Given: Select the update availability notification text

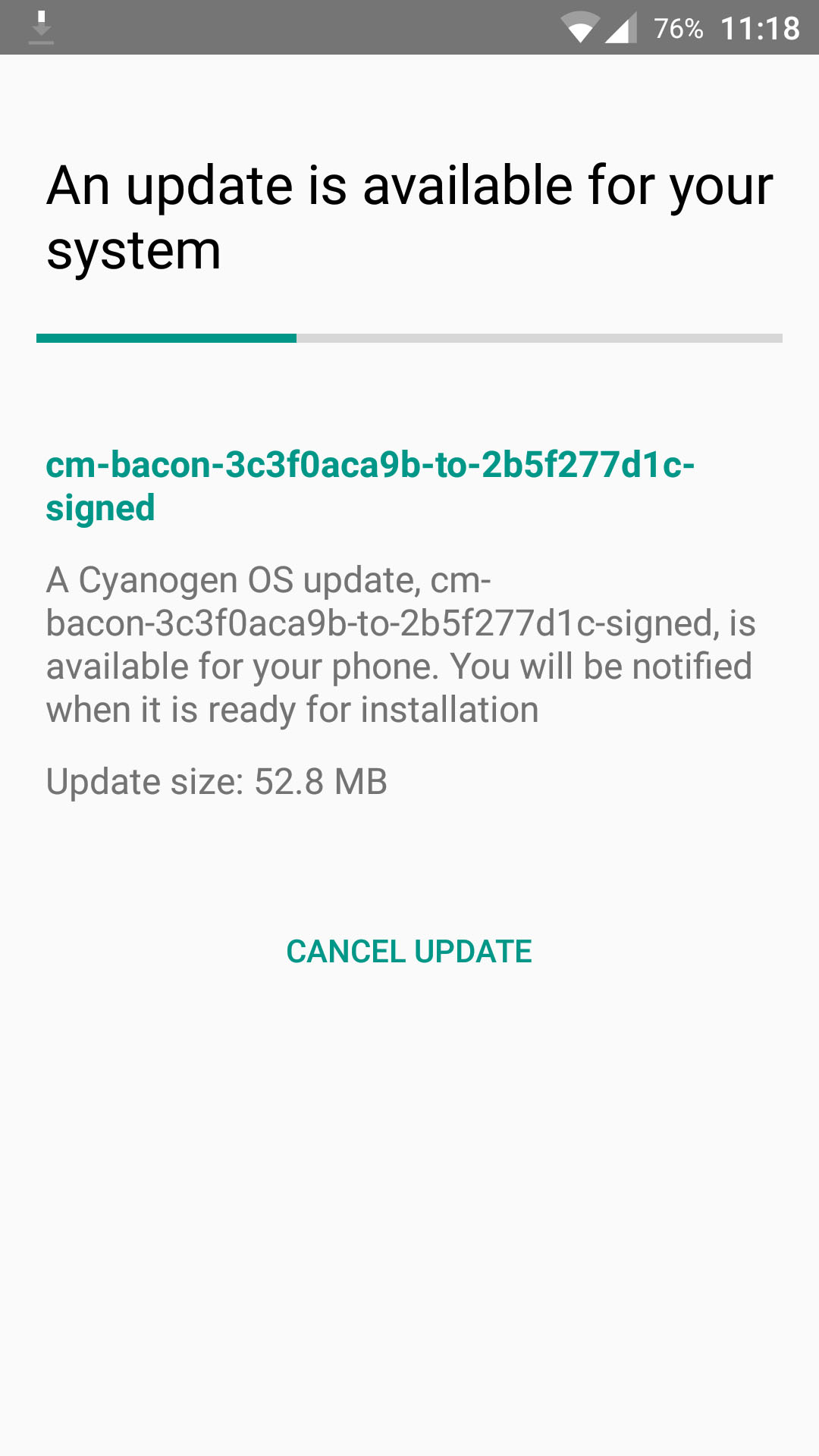Looking at the screenshot, I should click(x=400, y=643).
